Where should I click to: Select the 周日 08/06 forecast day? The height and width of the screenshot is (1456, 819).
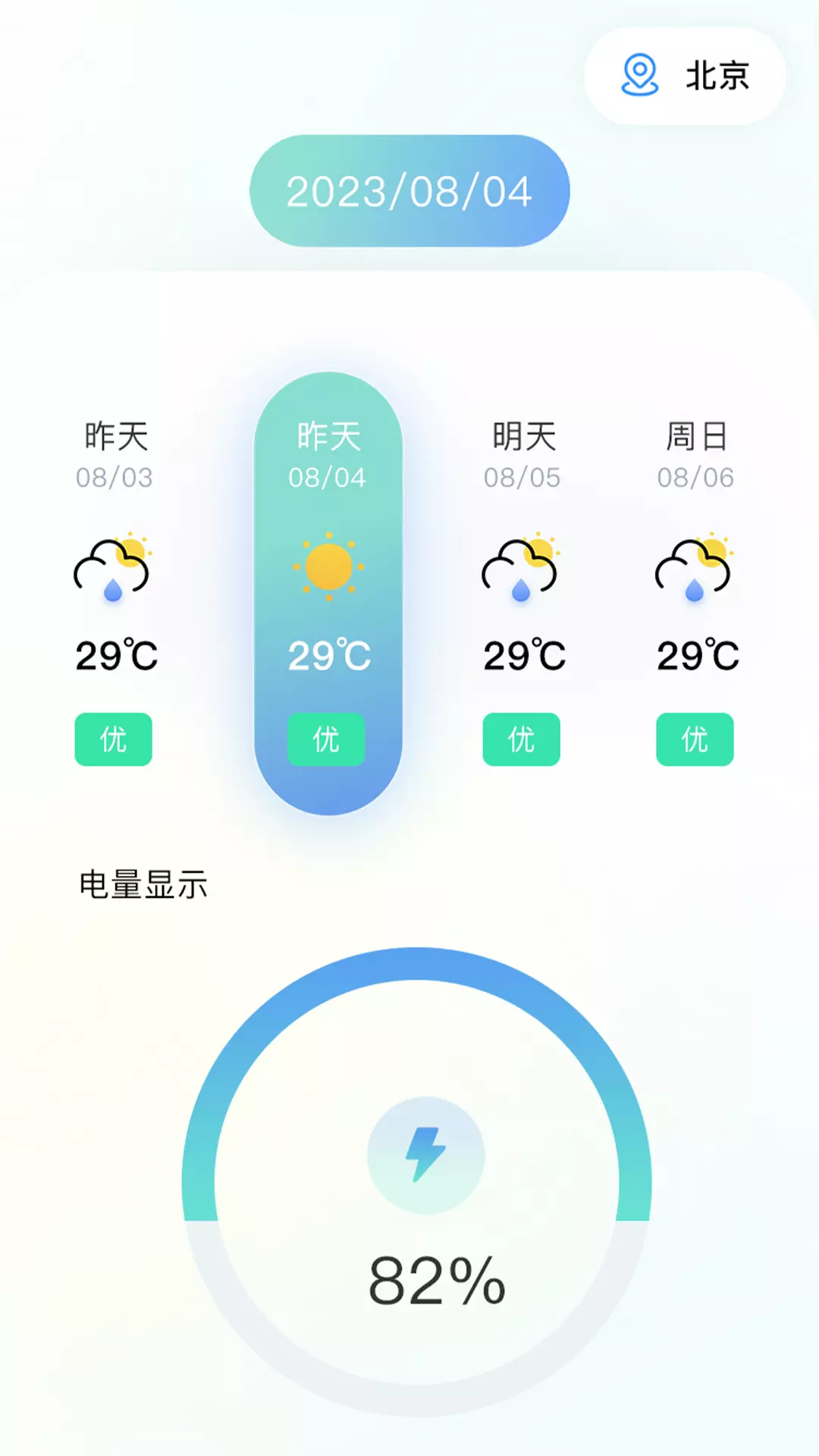[696, 593]
